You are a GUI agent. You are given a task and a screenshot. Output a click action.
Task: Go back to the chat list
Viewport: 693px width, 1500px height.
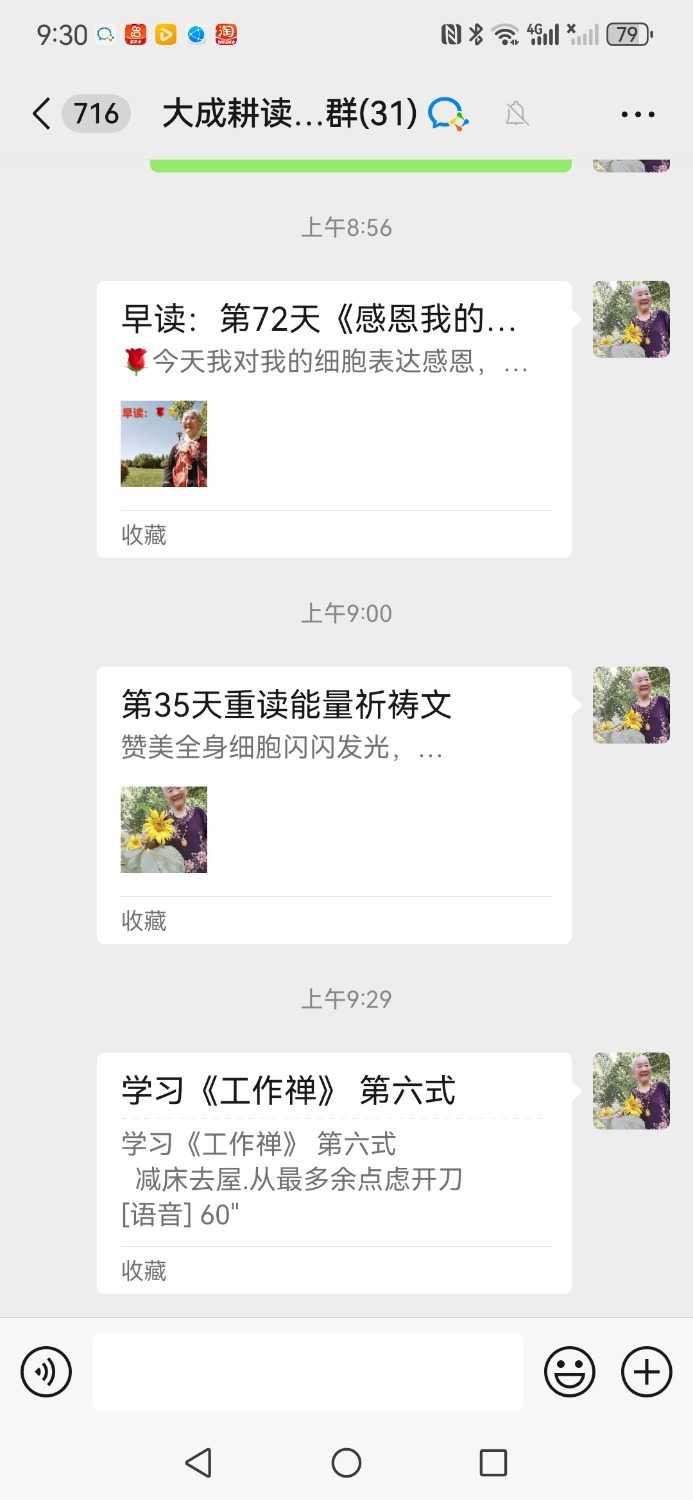(x=42, y=114)
